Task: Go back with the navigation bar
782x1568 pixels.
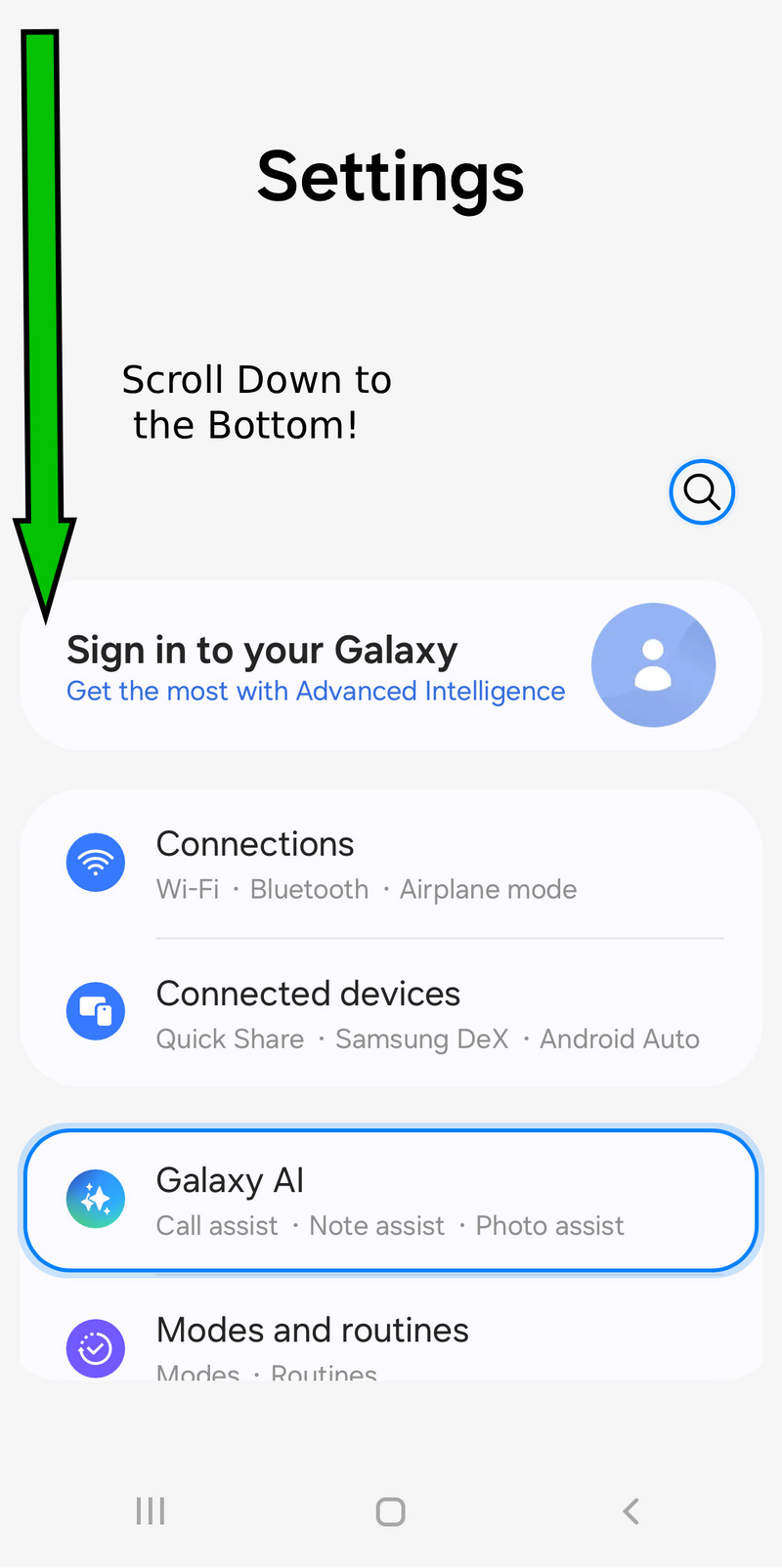Action: point(631,1511)
